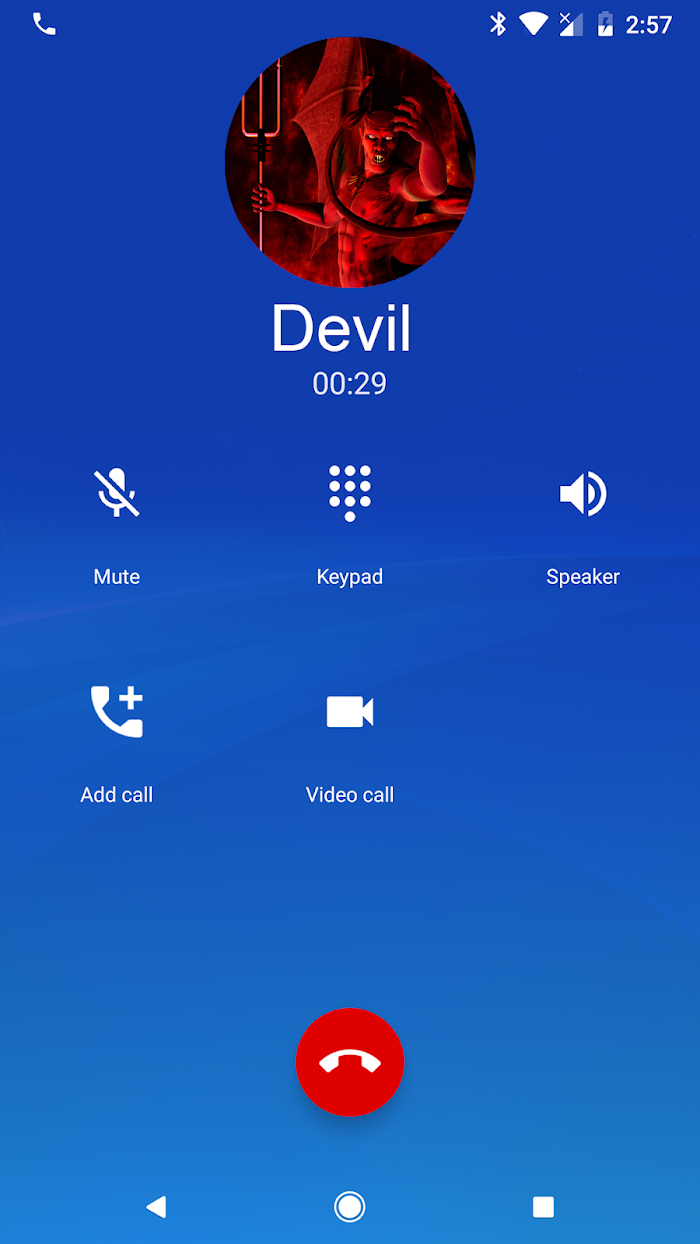End the call with Devil
Screen dimensions: 700x1244
click(350, 1062)
